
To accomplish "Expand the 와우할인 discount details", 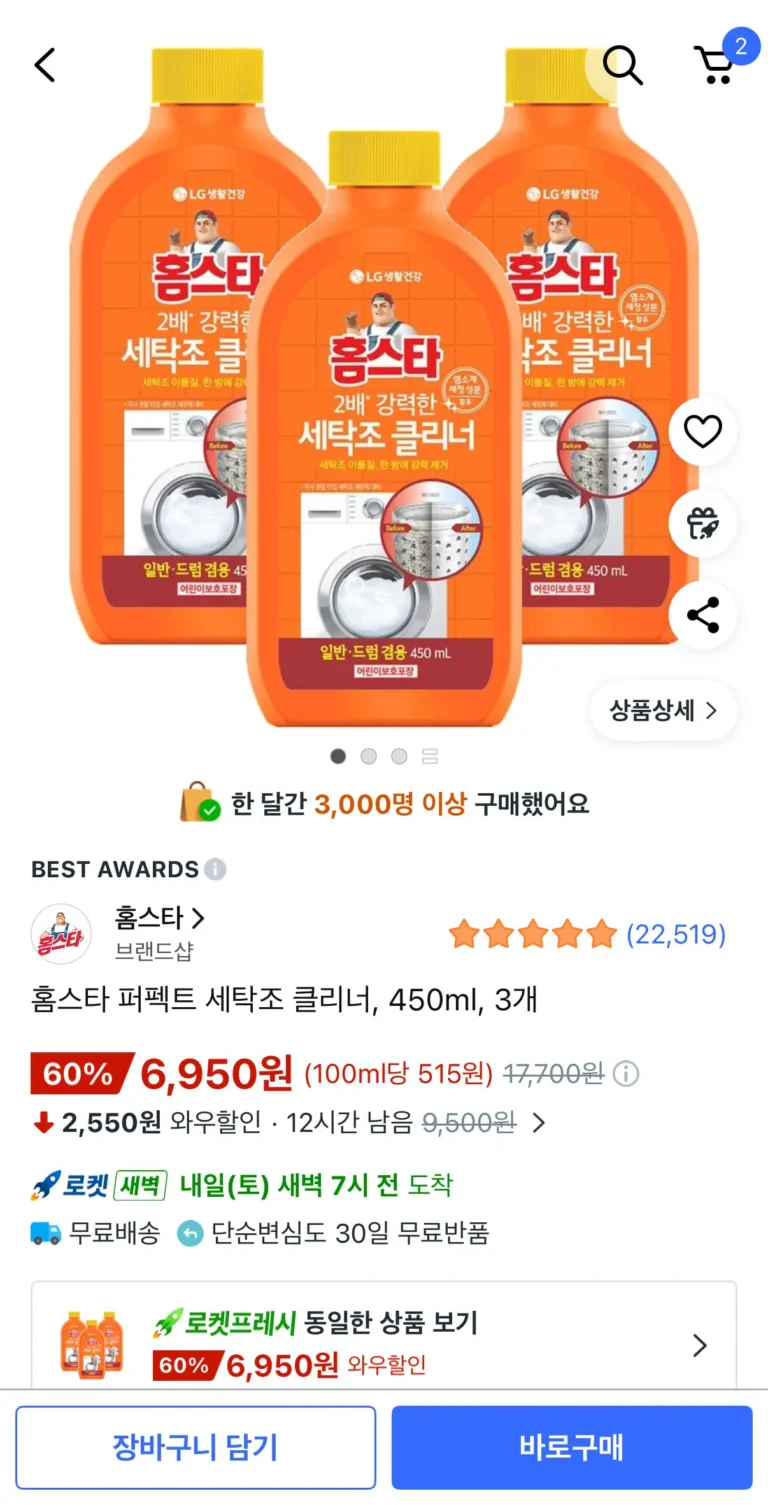I will tap(539, 1123).
